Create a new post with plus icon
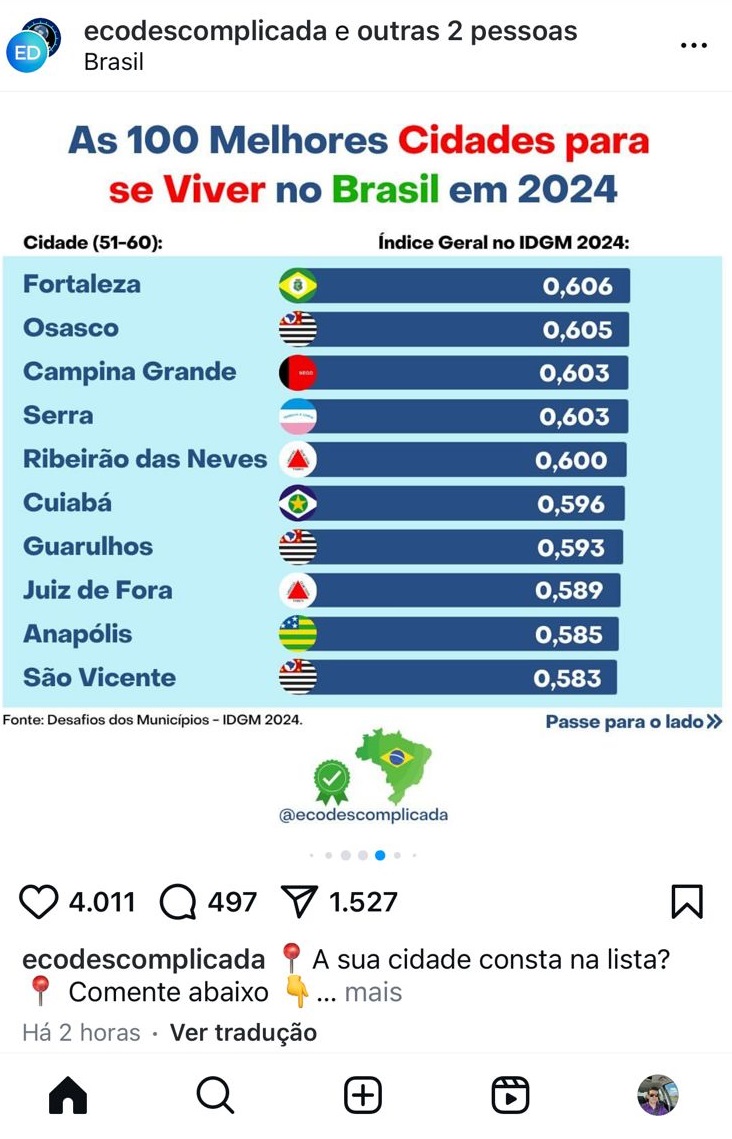732x1139 pixels. tap(362, 1096)
